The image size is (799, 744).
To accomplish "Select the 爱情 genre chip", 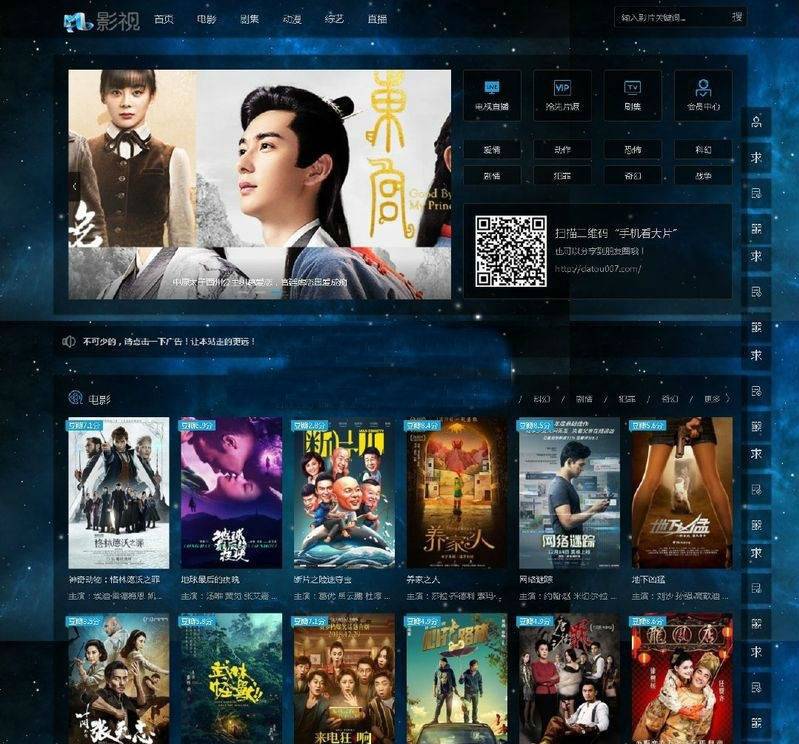I will coord(492,150).
